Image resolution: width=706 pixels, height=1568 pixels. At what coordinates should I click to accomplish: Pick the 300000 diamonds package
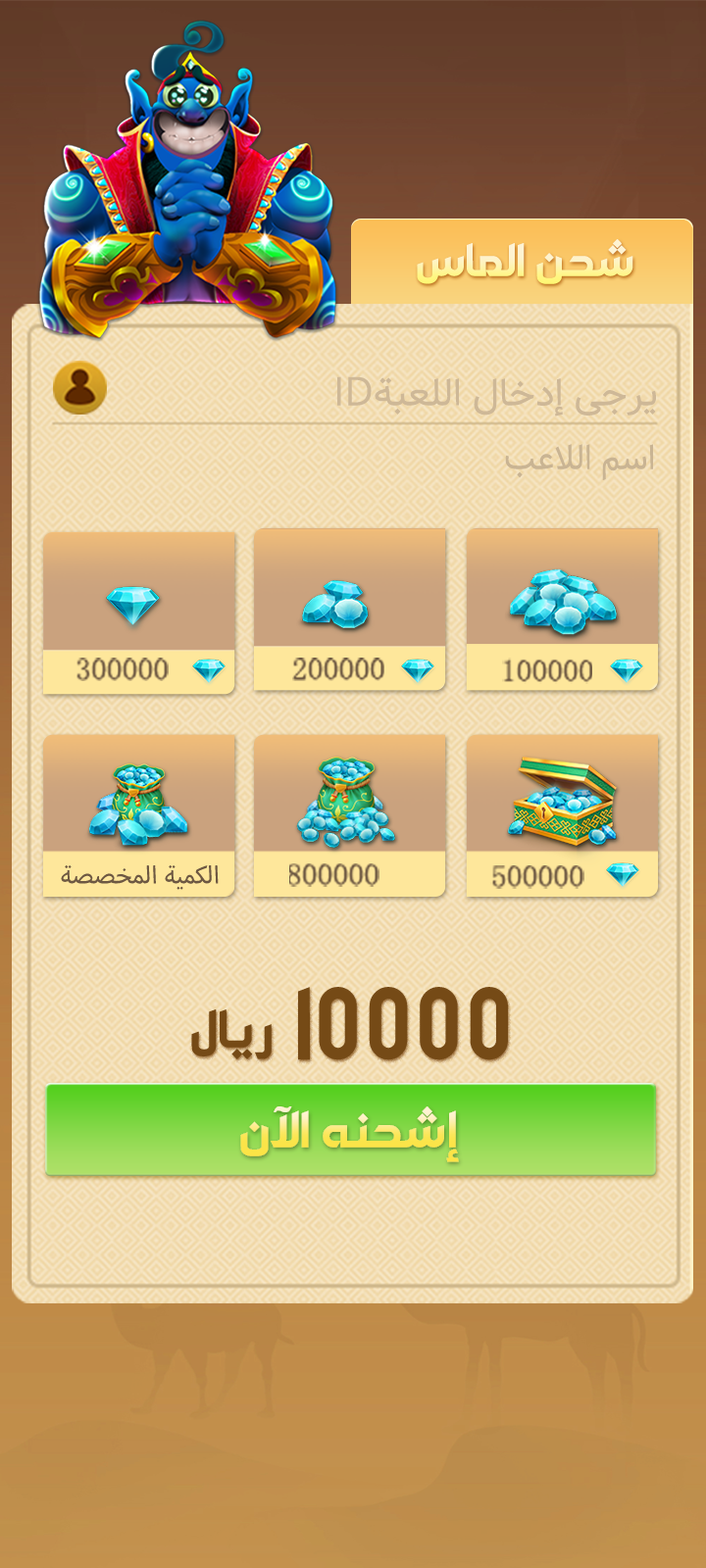coord(139,612)
